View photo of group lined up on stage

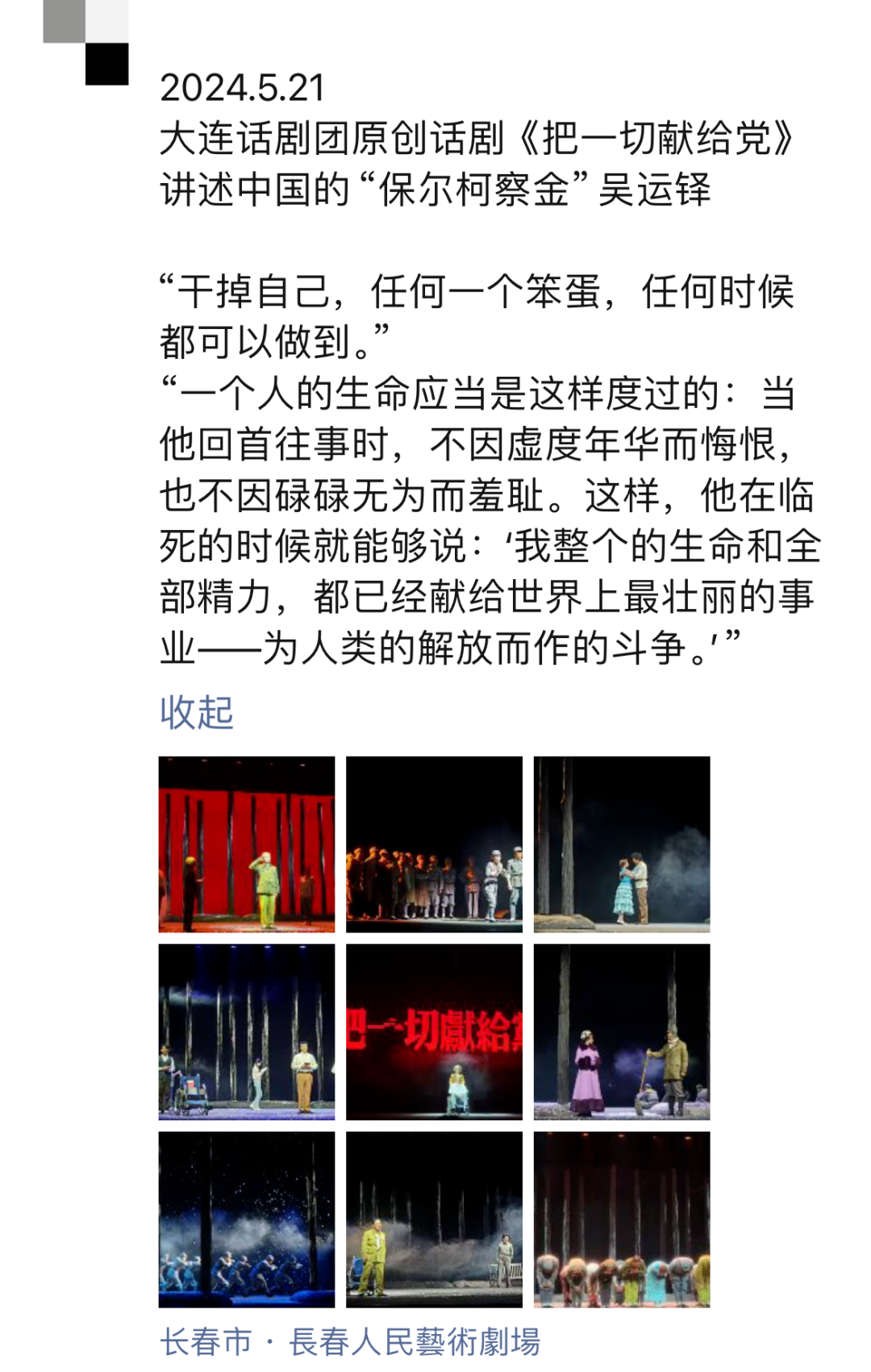coord(434,844)
